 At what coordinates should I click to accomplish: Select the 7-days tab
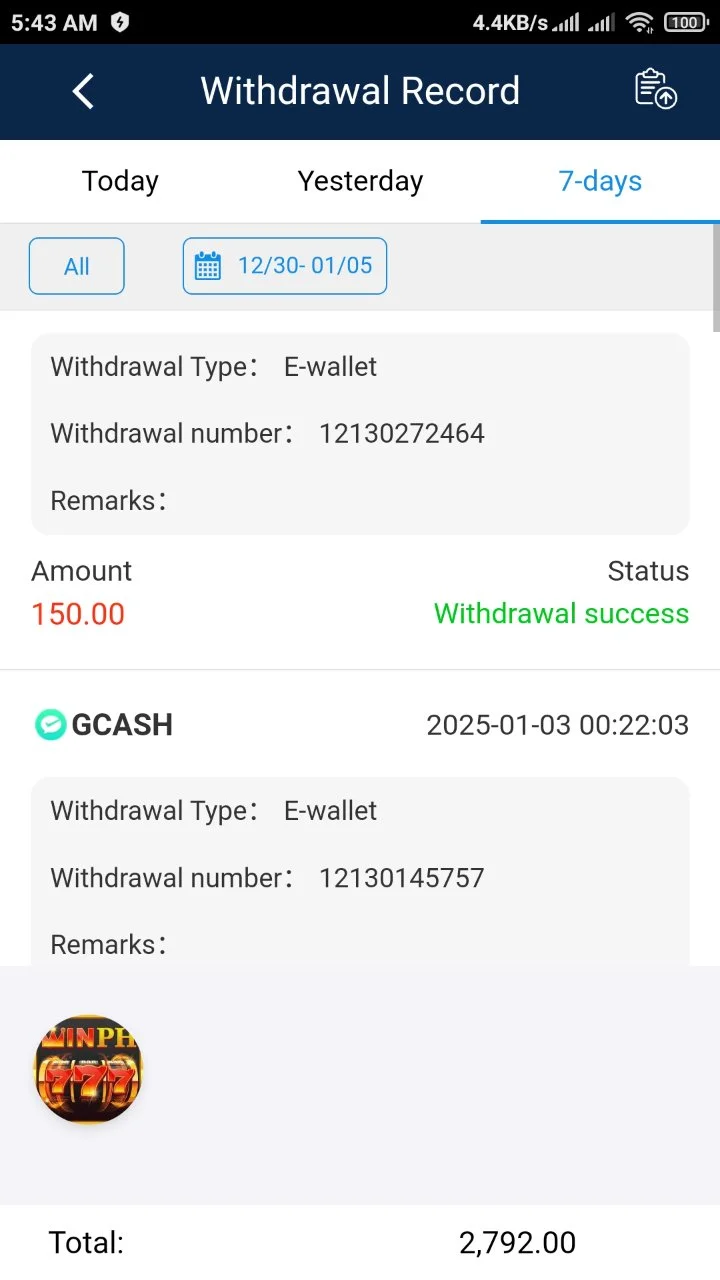(600, 181)
